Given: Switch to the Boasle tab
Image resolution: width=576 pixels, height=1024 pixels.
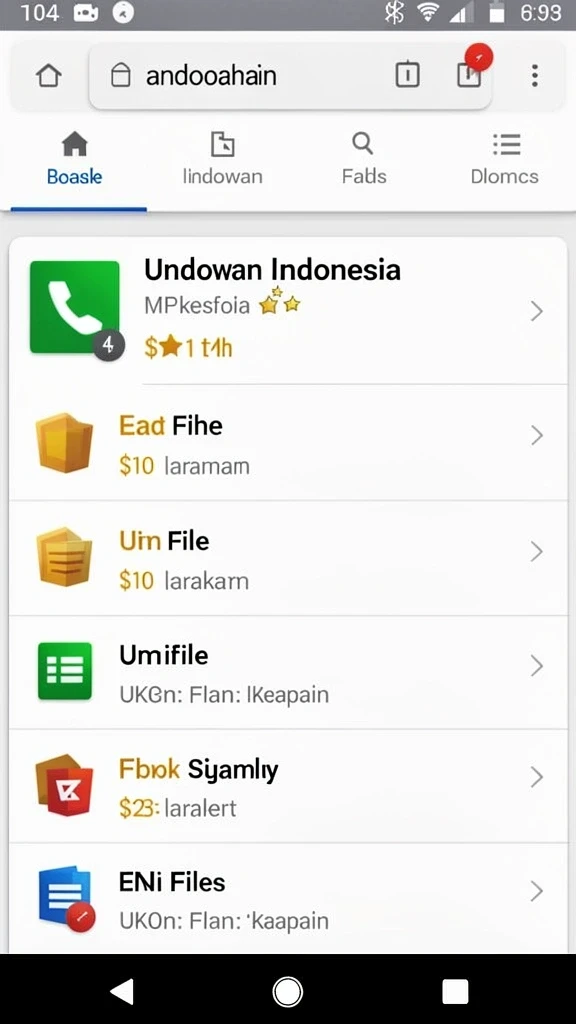Looking at the screenshot, I should click(74, 160).
